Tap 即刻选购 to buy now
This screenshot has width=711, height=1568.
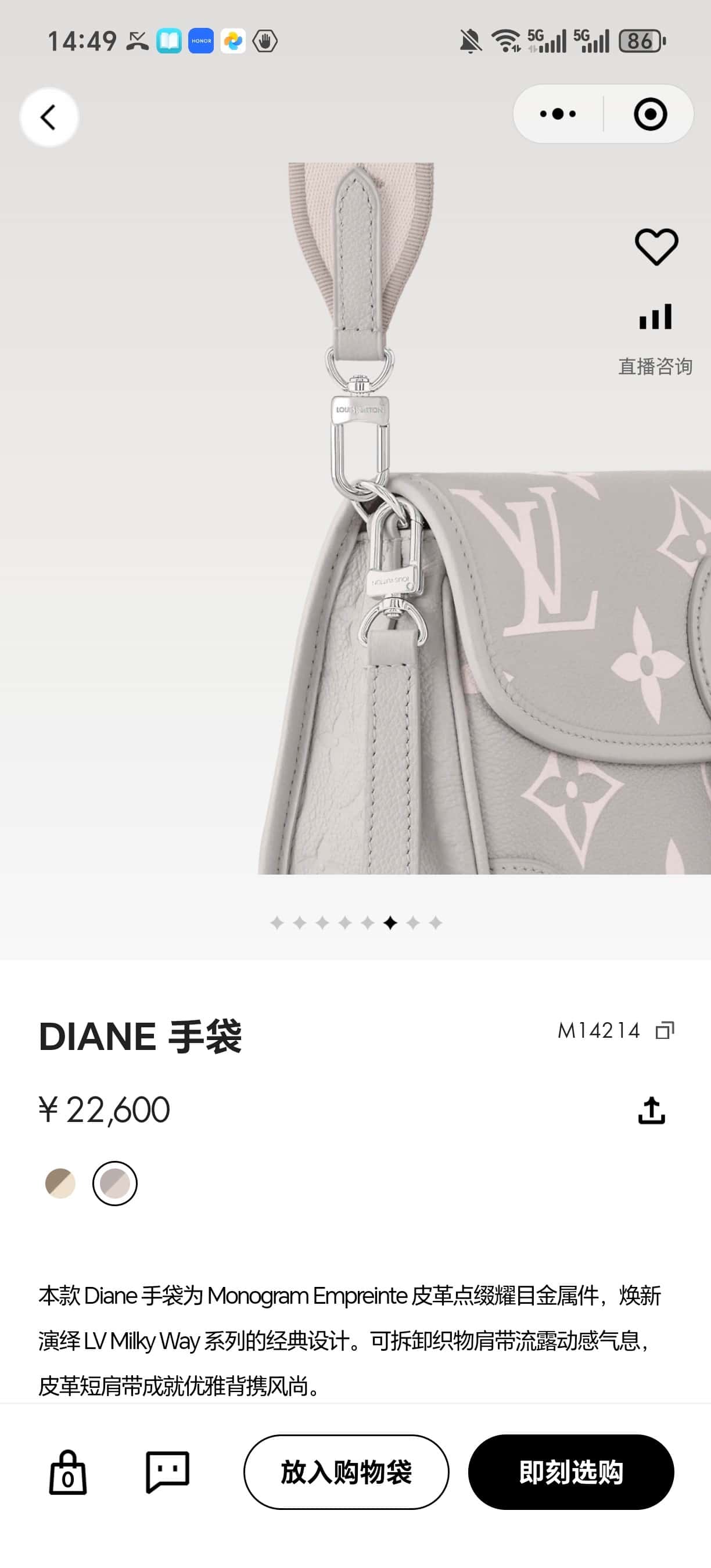click(x=570, y=1472)
